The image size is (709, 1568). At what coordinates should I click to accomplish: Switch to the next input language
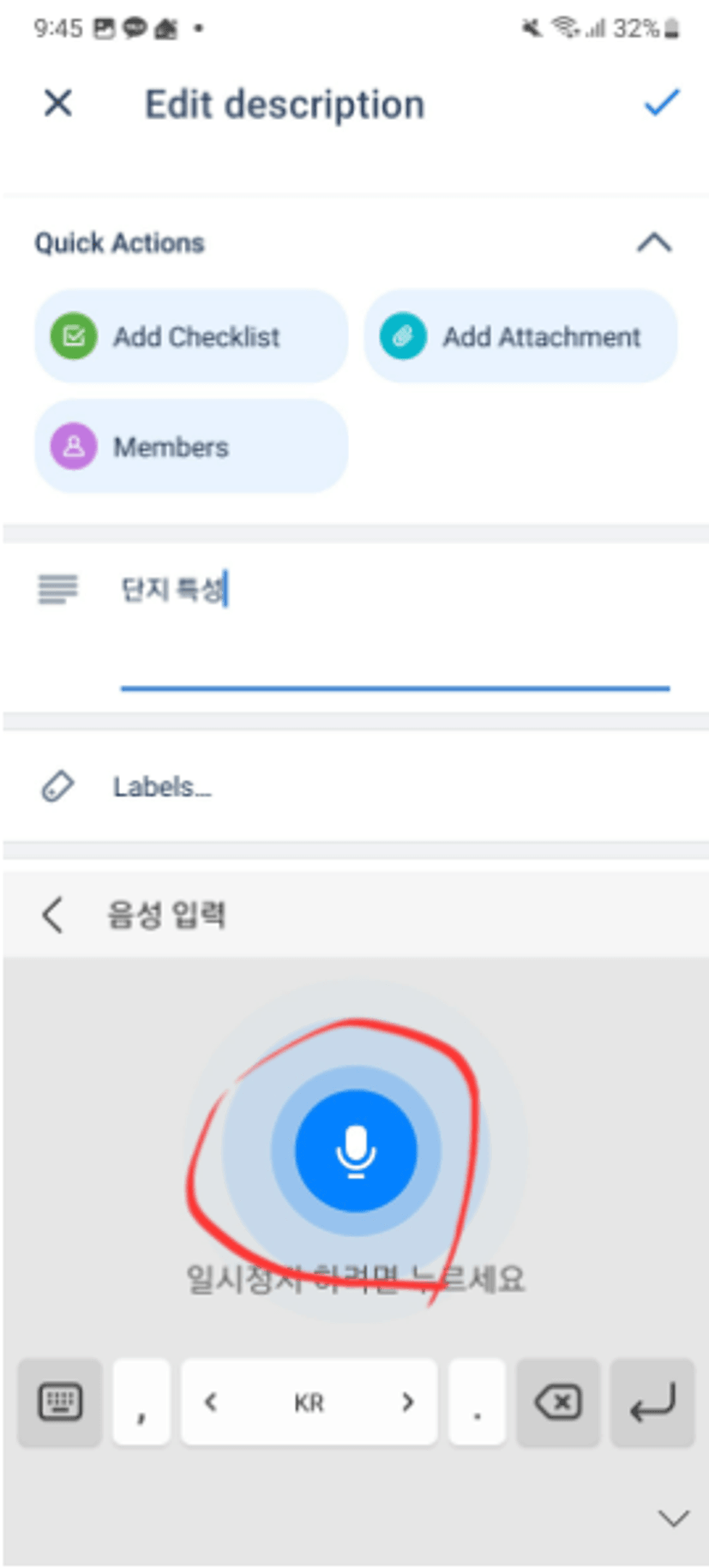pos(407,1403)
